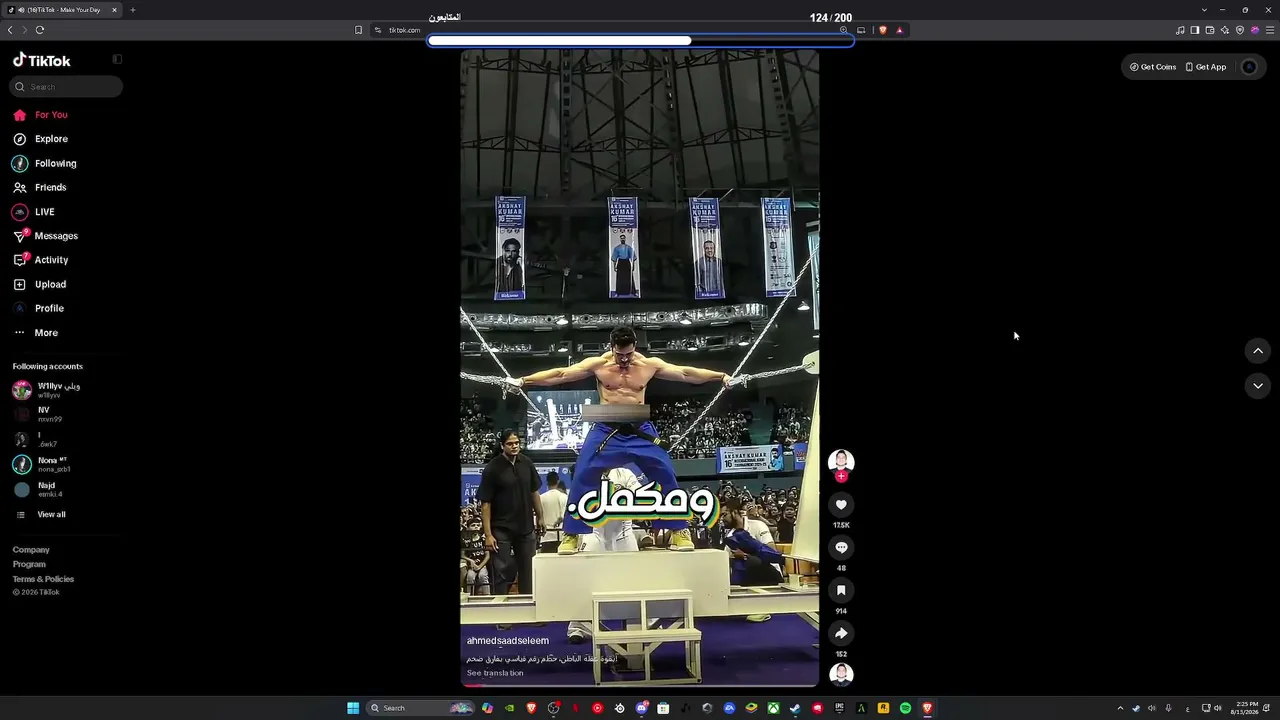Click the Get App button
The height and width of the screenshot is (720, 1280).
click(1205, 67)
